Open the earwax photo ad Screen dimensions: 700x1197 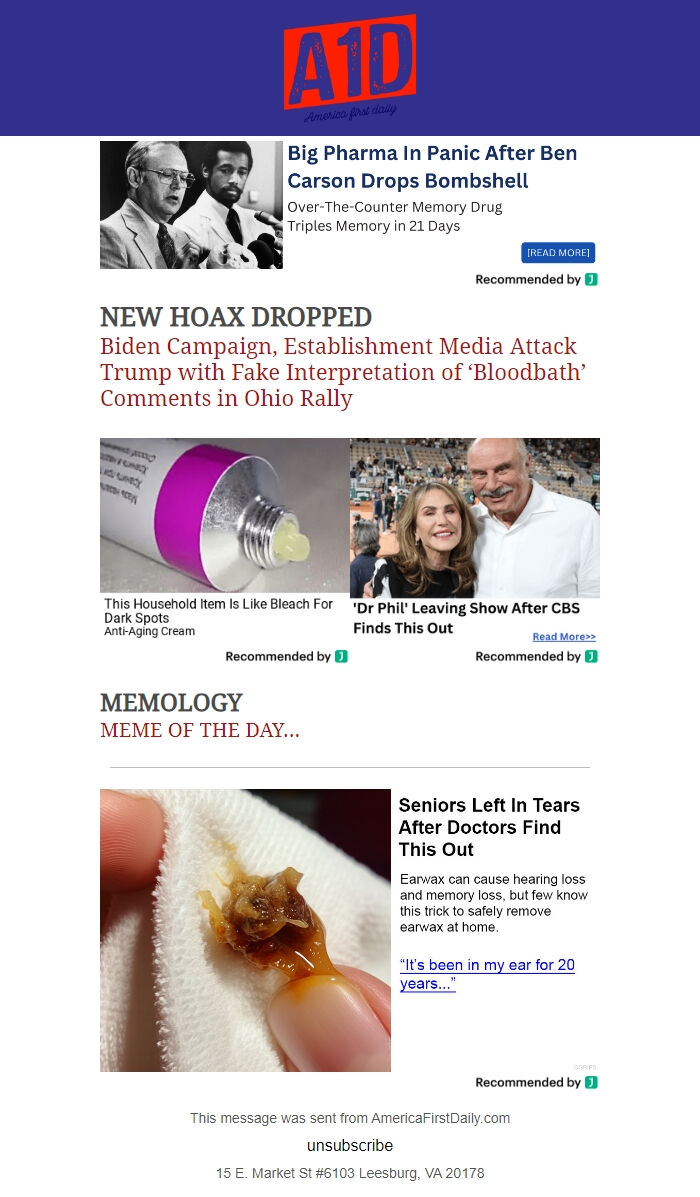tap(245, 930)
